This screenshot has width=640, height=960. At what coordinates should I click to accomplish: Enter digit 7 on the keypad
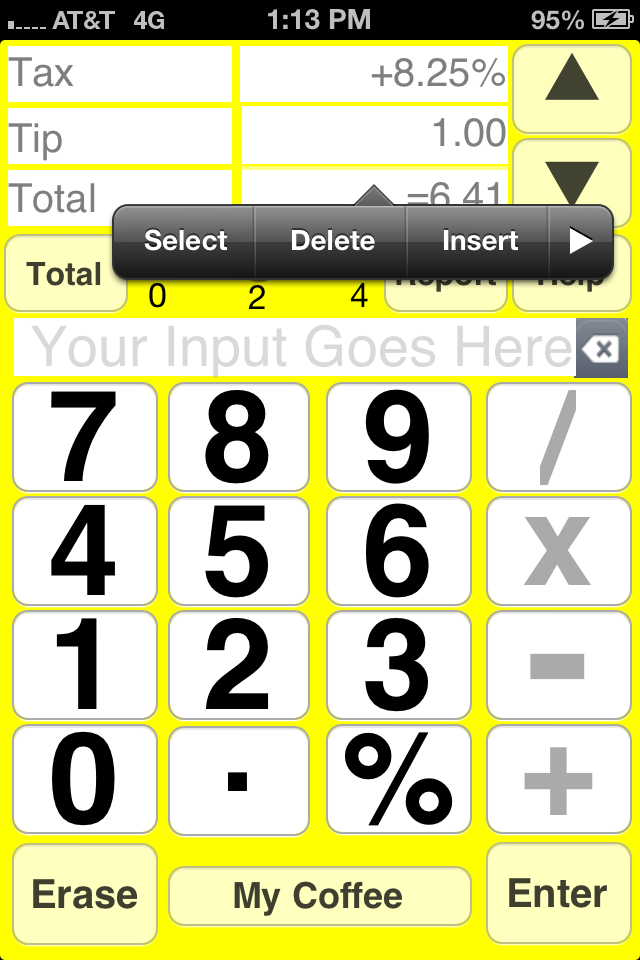[85, 437]
